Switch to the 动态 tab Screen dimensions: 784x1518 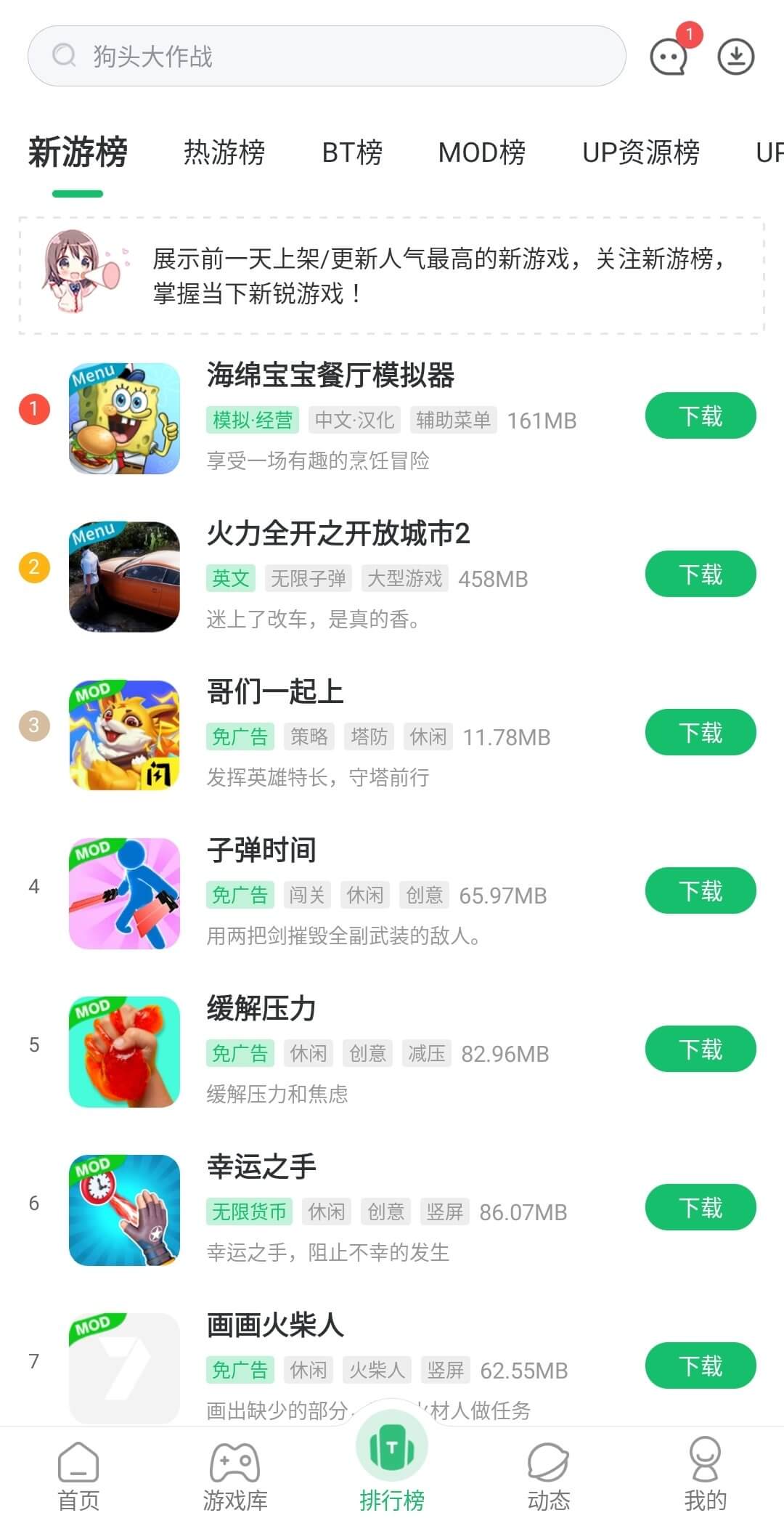549,1474
